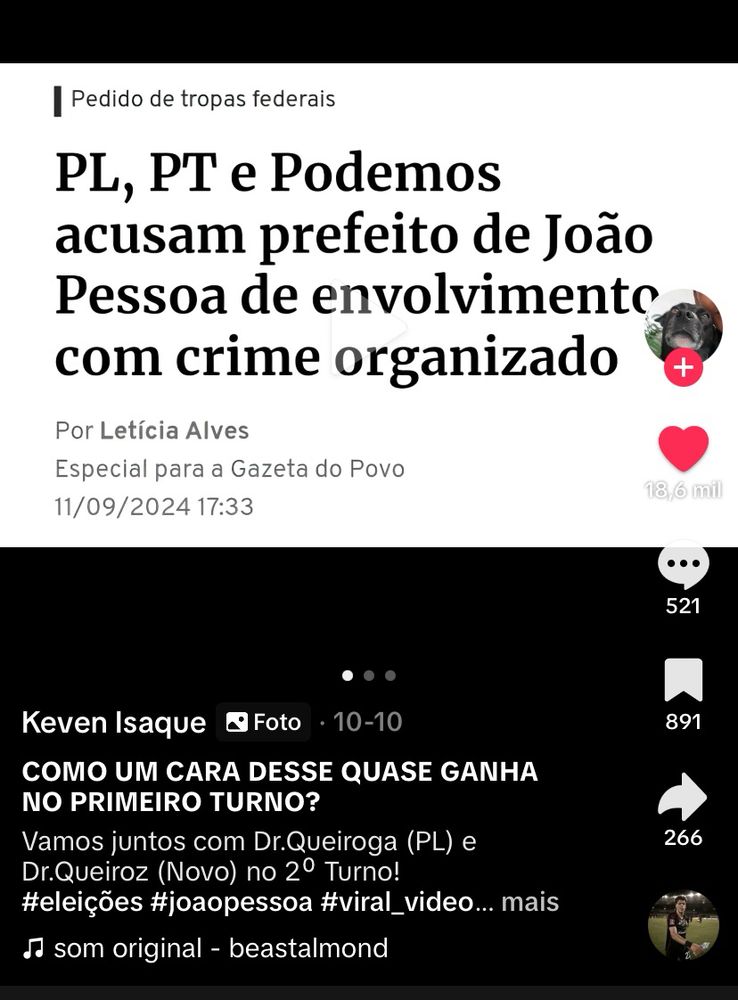
Task: Unlike the post with the heart icon
Action: tap(683, 450)
